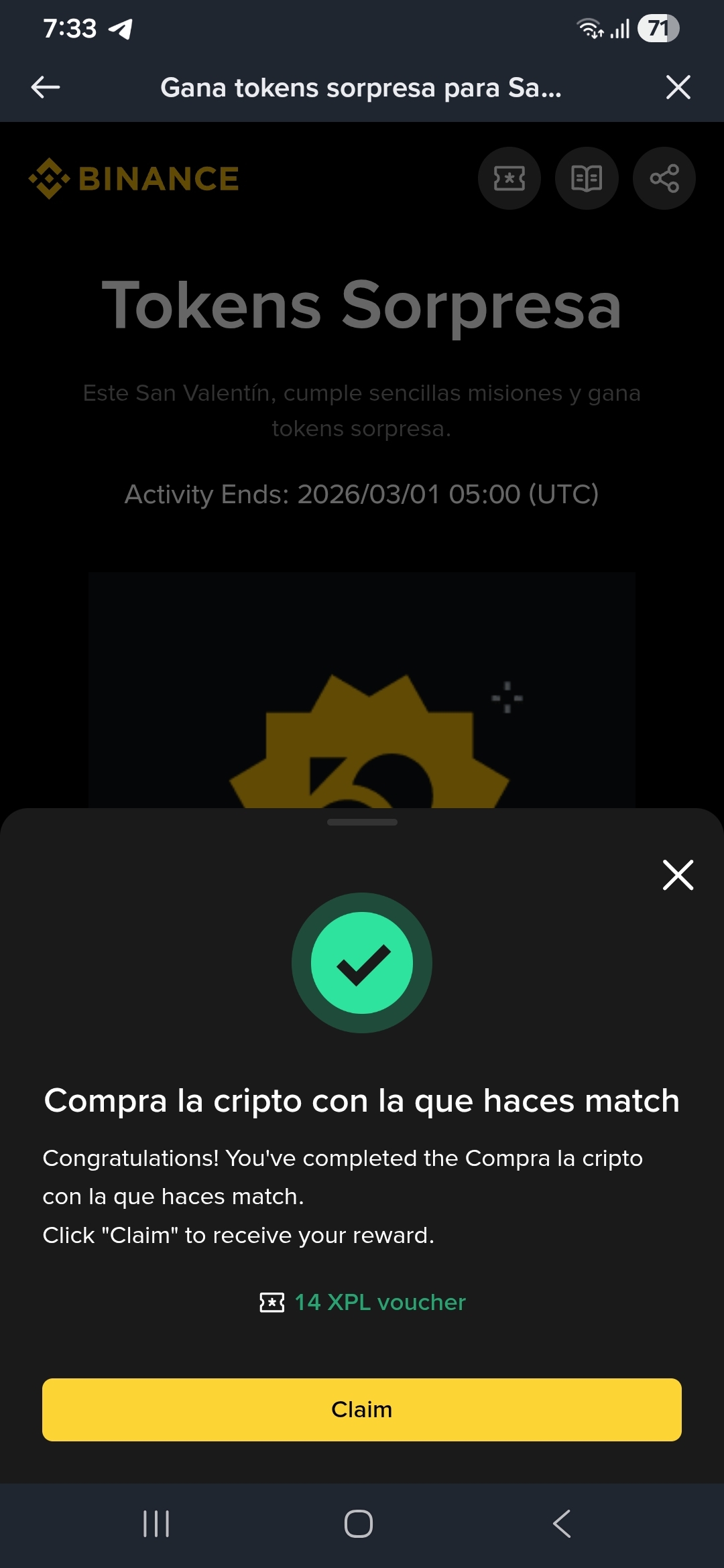Close the Tokens Sorpresa webview page
The height and width of the screenshot is (1568, 724).
(x=678, y=87)
